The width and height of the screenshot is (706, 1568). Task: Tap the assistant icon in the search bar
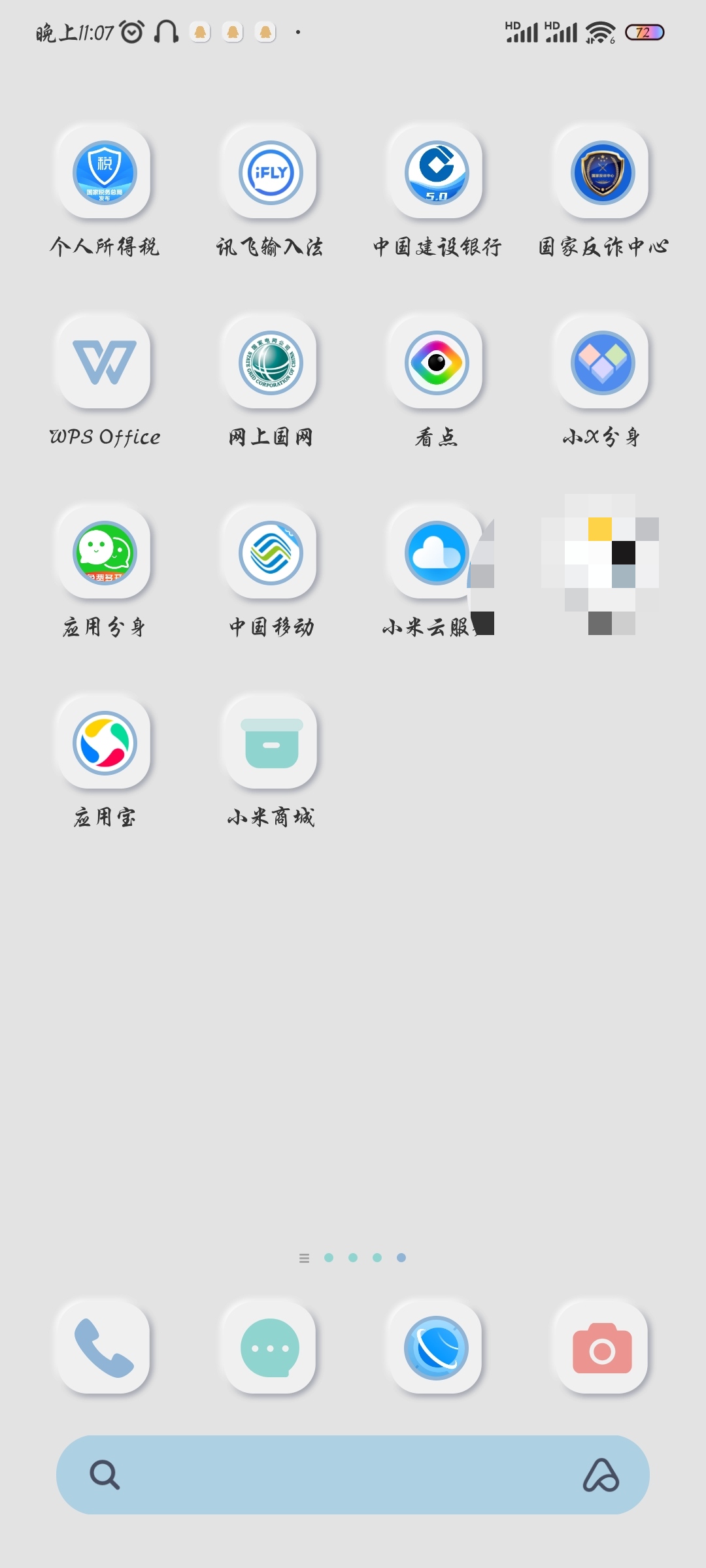[601, 1475]
